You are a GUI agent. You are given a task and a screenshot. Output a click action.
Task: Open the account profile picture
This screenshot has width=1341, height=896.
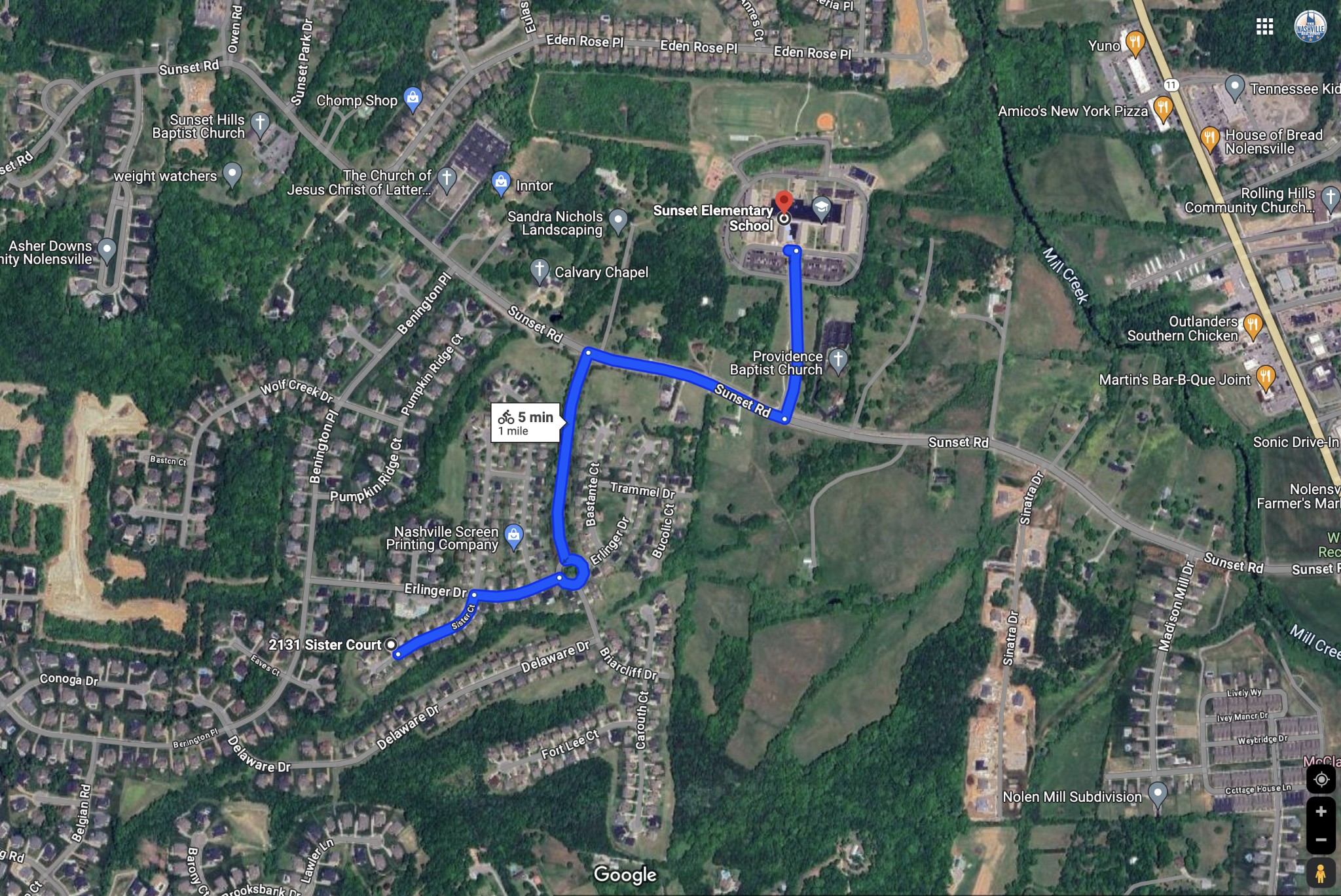point(1310,27)
